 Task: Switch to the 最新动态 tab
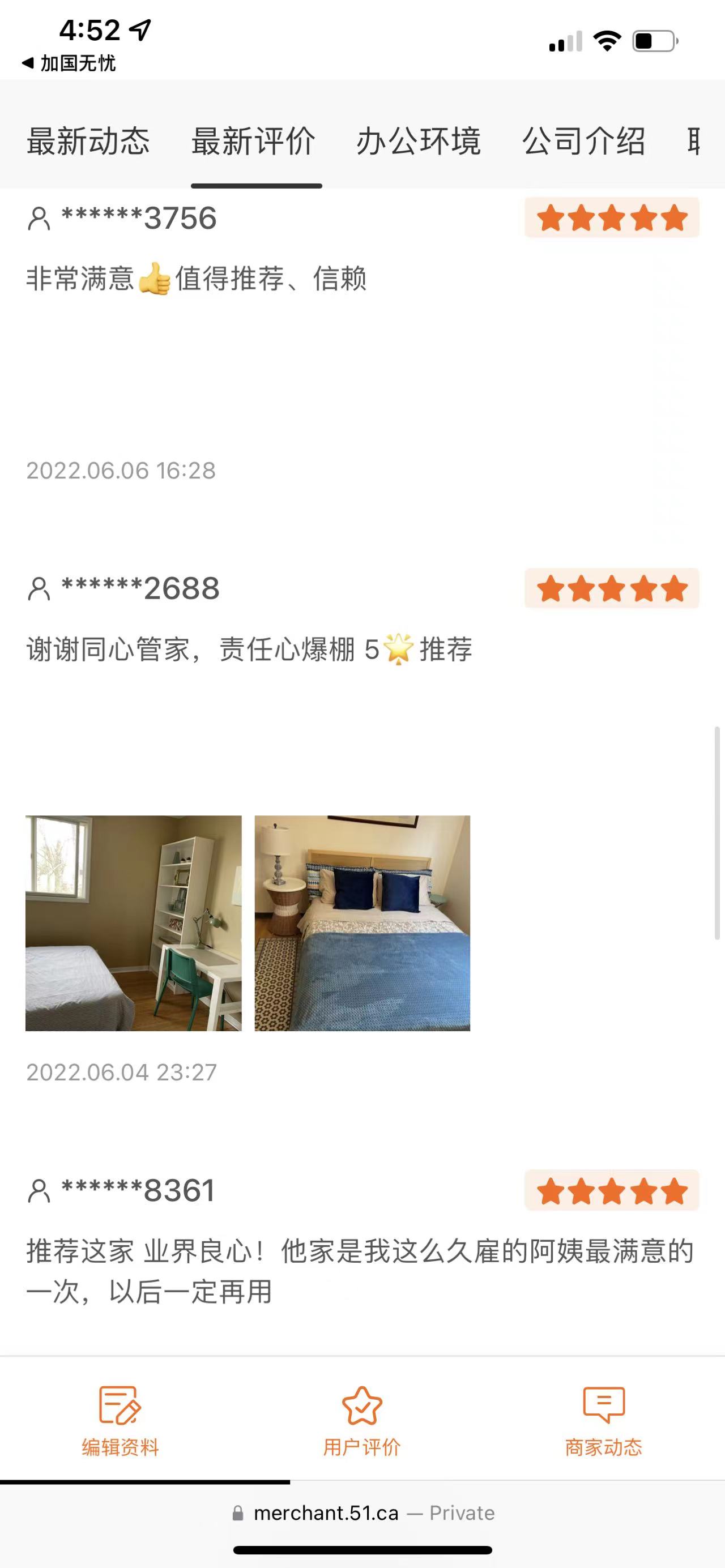(88, 141)
